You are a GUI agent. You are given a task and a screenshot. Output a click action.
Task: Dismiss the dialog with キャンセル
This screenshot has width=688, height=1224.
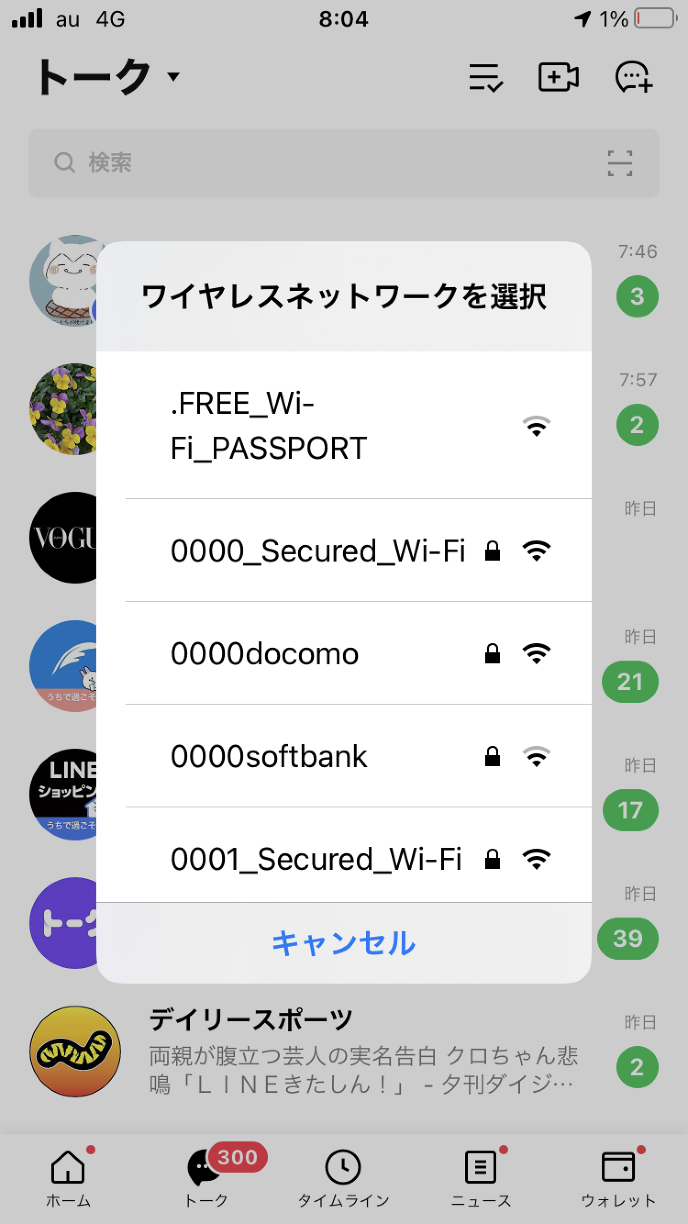click(343, 943)
